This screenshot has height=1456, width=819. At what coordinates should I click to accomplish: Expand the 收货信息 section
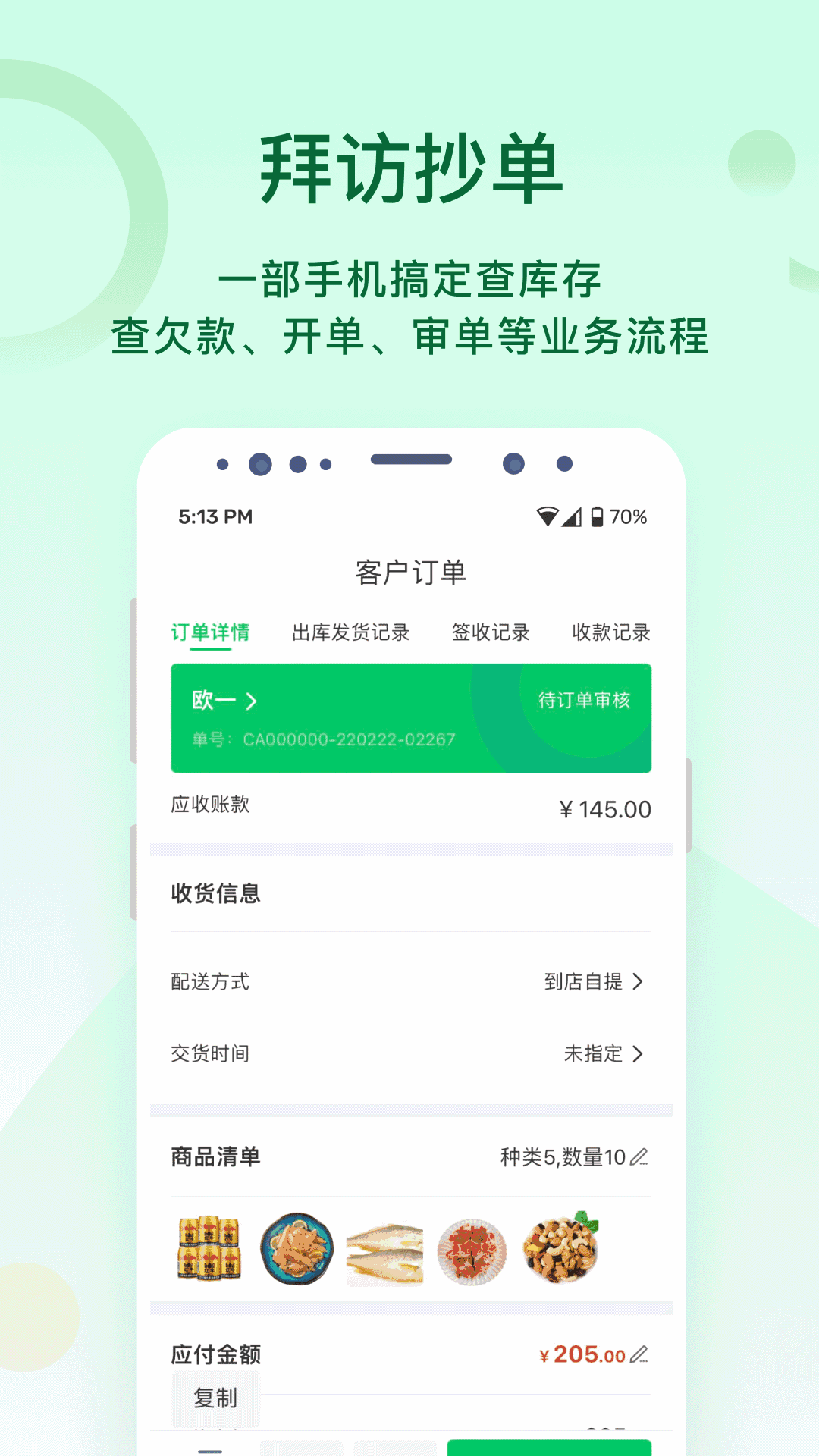(x=213, y=894)
